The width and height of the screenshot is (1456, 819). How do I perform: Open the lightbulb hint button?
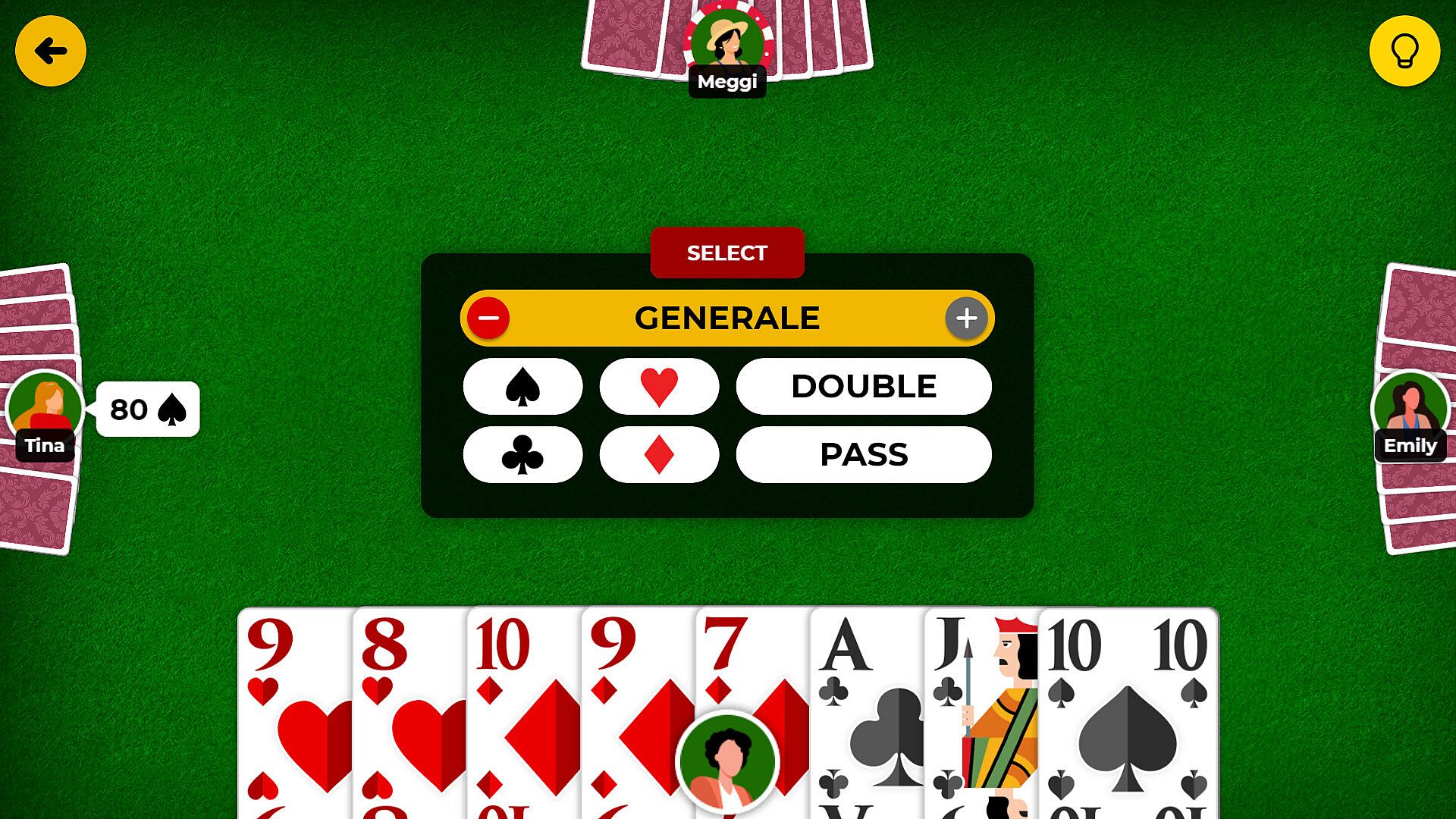1404,51
